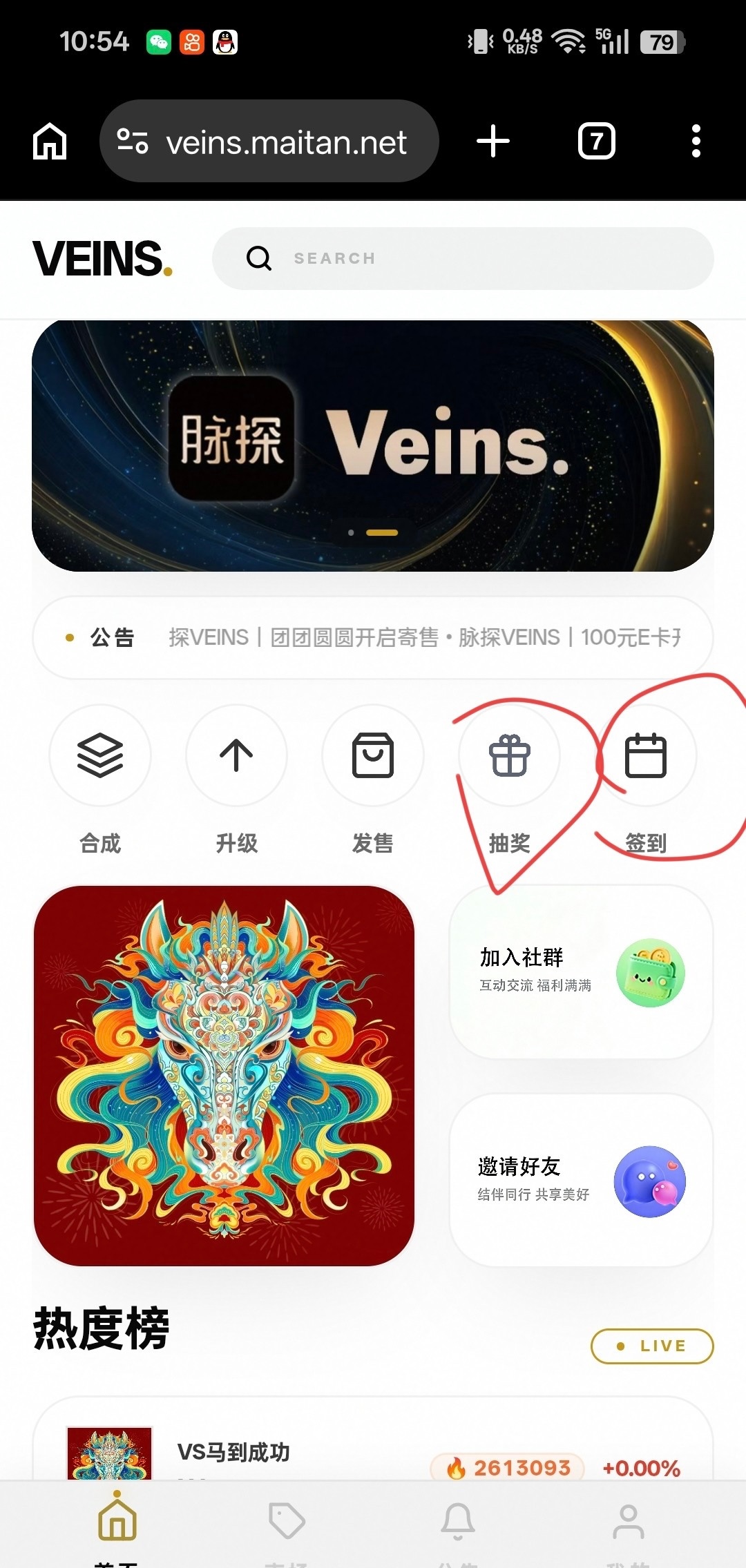Open the 加入社群 community card
The width and height of the screenshot is (746, 1568).
[581, 972]
